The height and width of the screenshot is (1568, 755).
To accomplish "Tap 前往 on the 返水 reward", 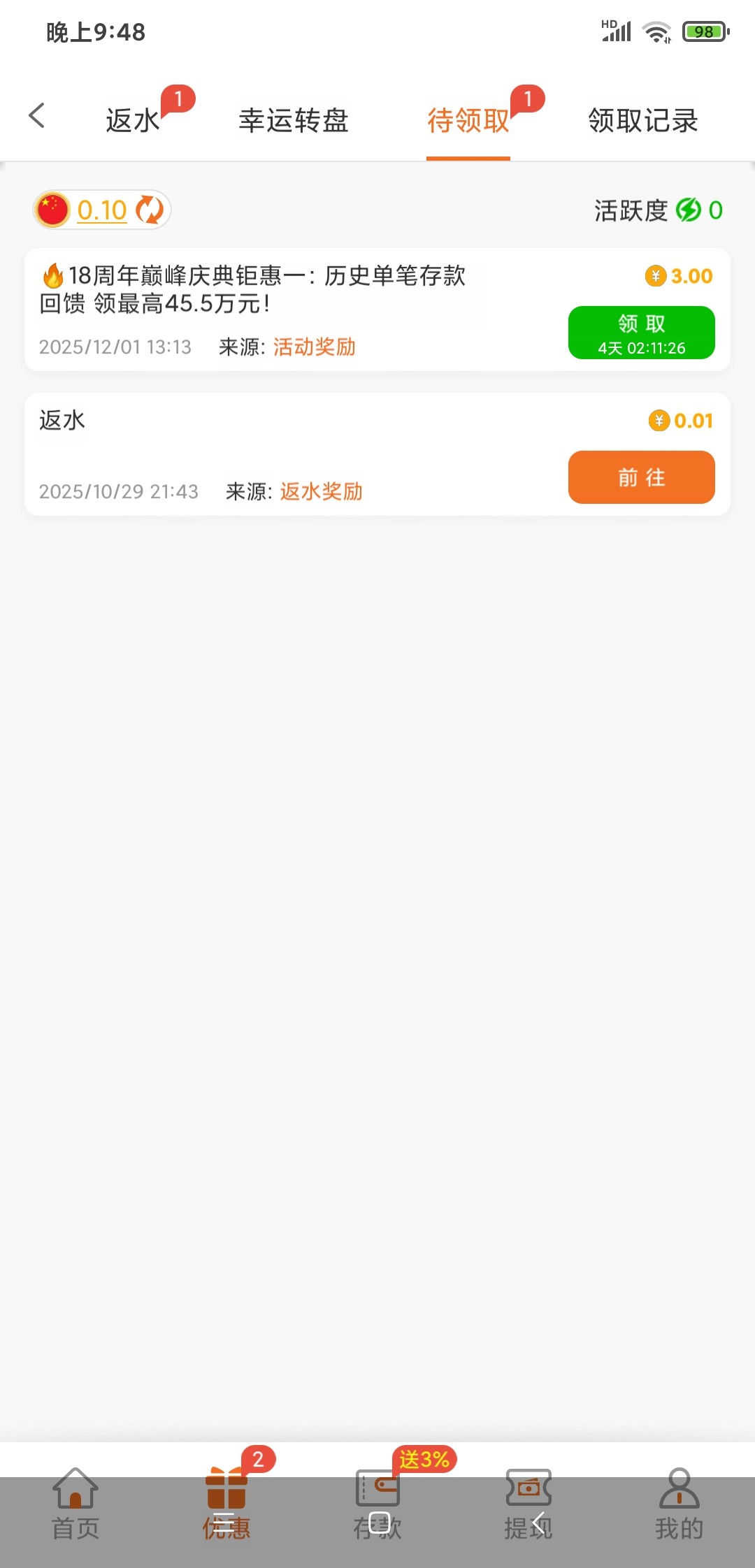I will [641, 477].
